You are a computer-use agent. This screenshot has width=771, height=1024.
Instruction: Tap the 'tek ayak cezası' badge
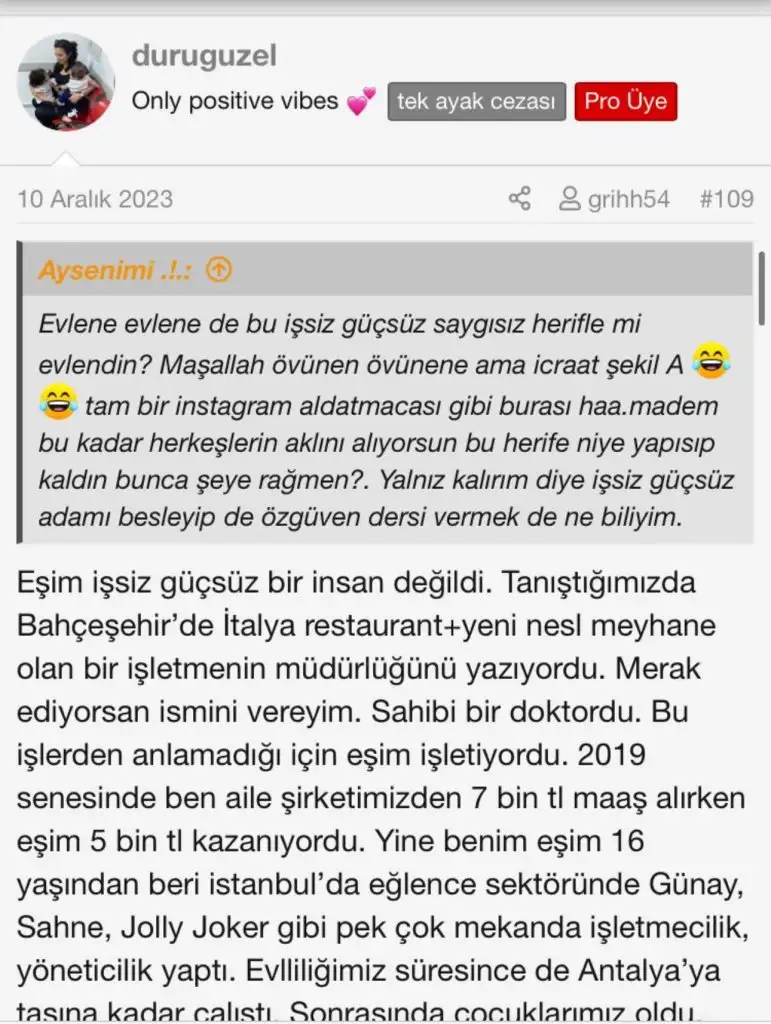(x=476, y=101)
